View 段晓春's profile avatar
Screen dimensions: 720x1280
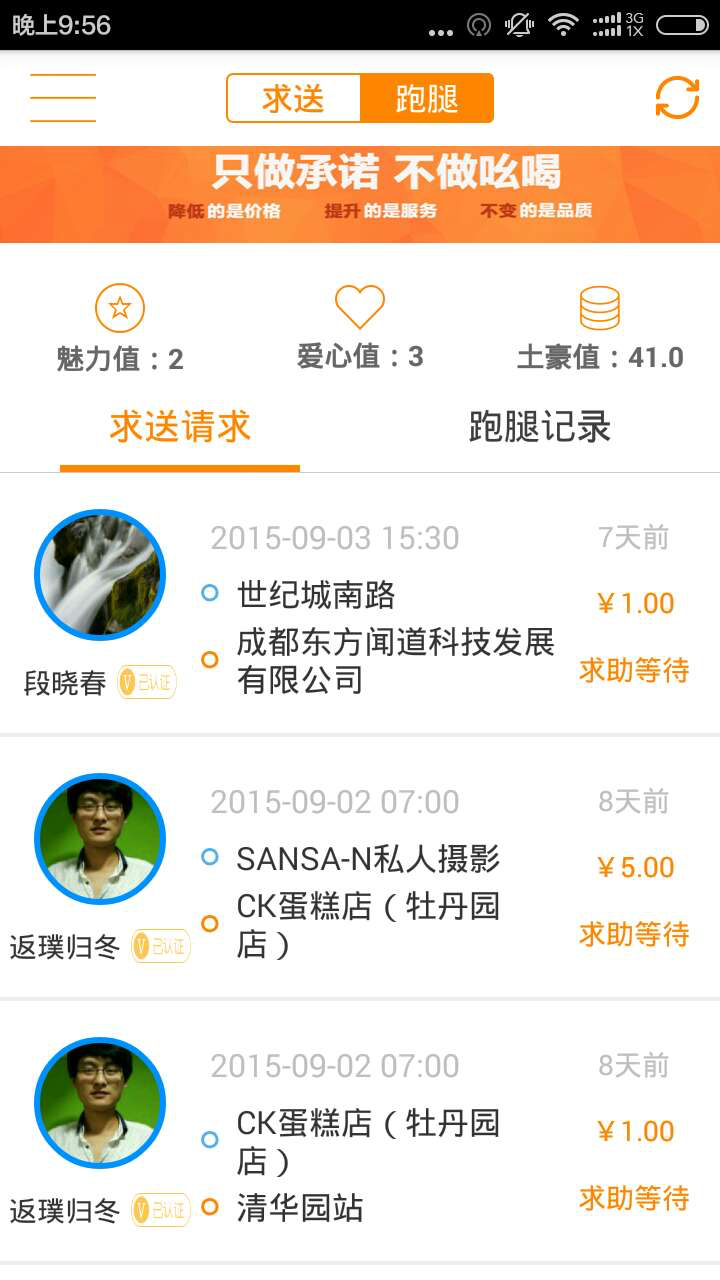pos(100,575)
